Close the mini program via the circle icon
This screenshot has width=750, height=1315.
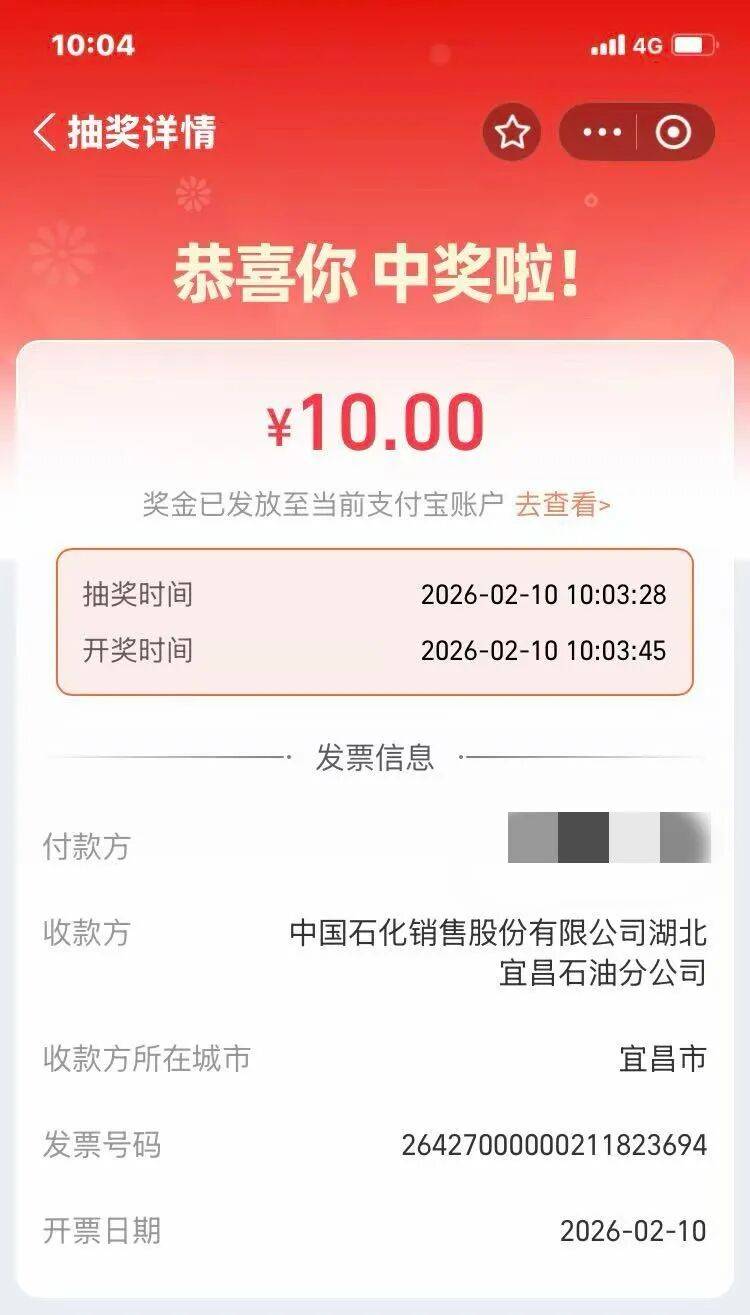(x=673, y=132)
